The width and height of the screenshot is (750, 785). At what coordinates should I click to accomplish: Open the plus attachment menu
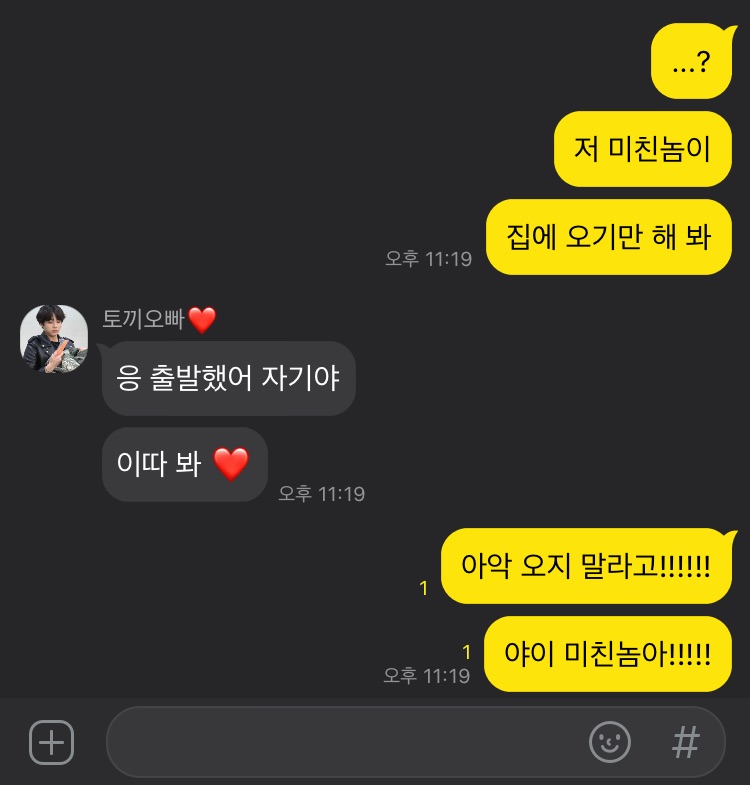coord(51,742)
